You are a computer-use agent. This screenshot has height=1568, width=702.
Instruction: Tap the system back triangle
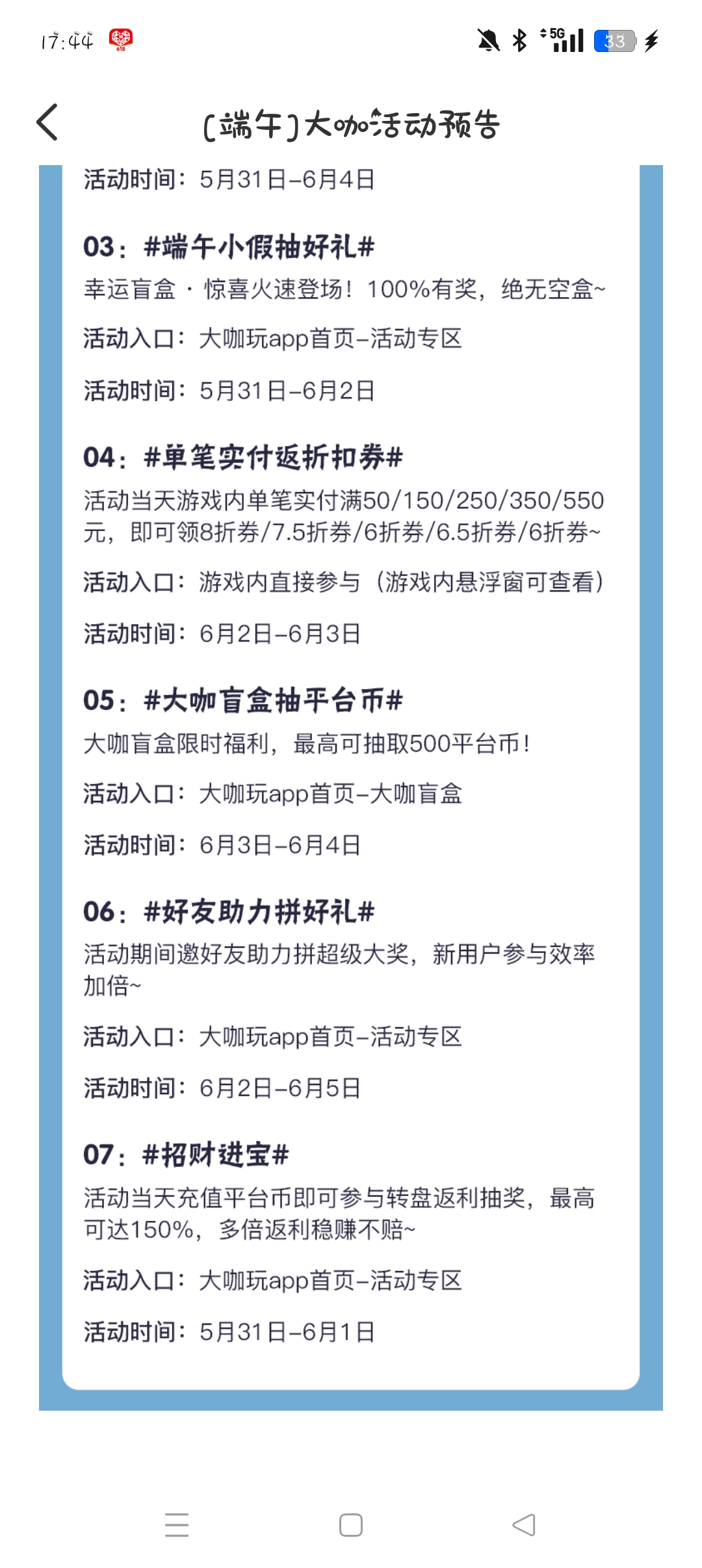(x=524, y=1525)
